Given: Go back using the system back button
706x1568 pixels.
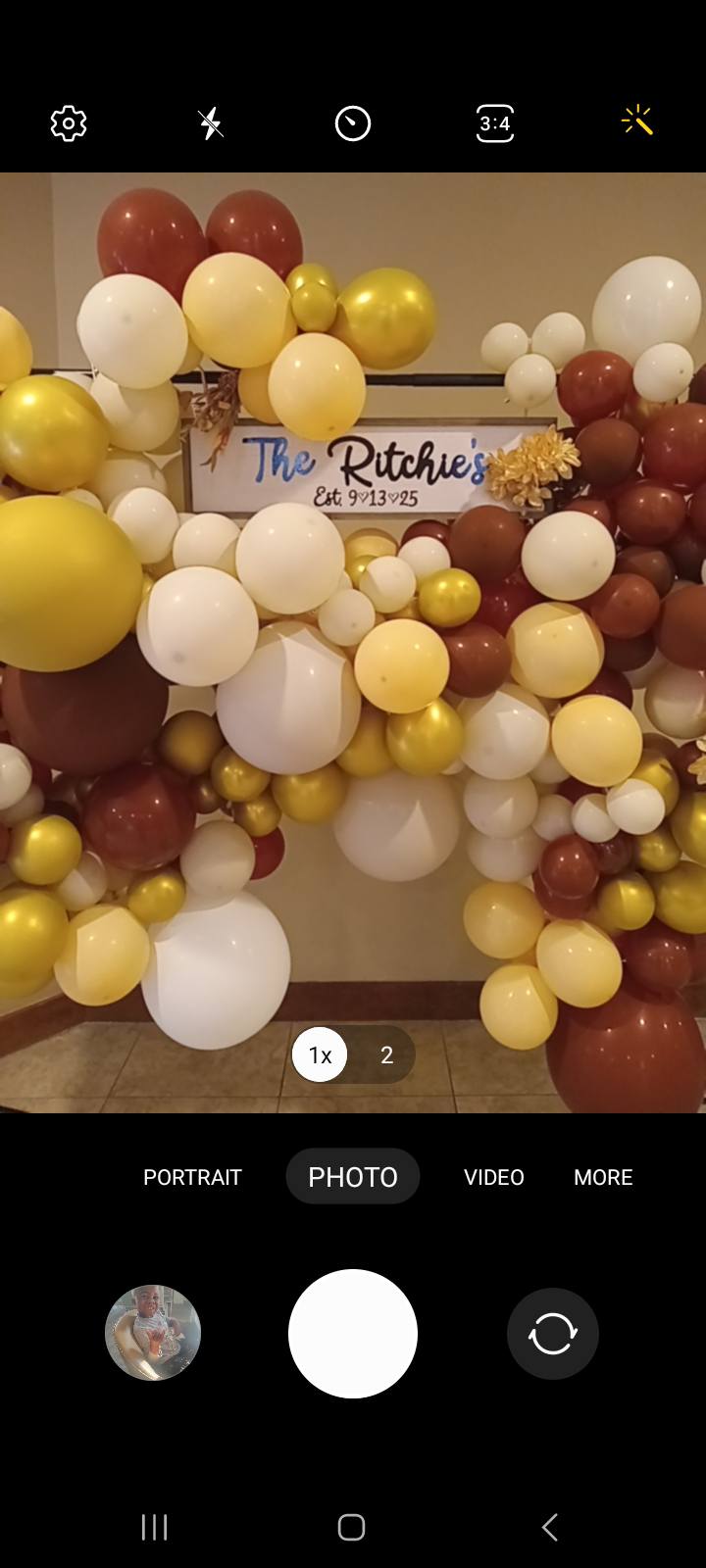Looking at the screenshot, I should tap(550, 1527).
